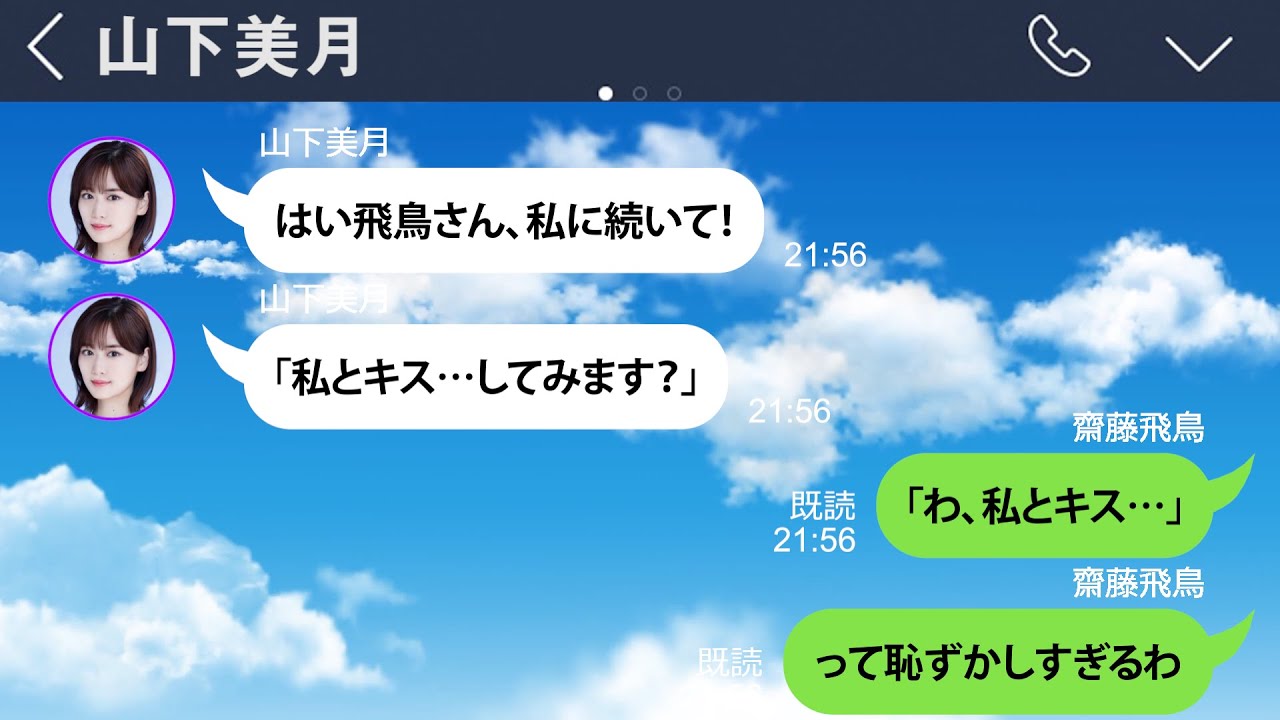Go back from 山下美月 chat
1280x720 pixels.
pyautogui.click(x=45, y=50)
